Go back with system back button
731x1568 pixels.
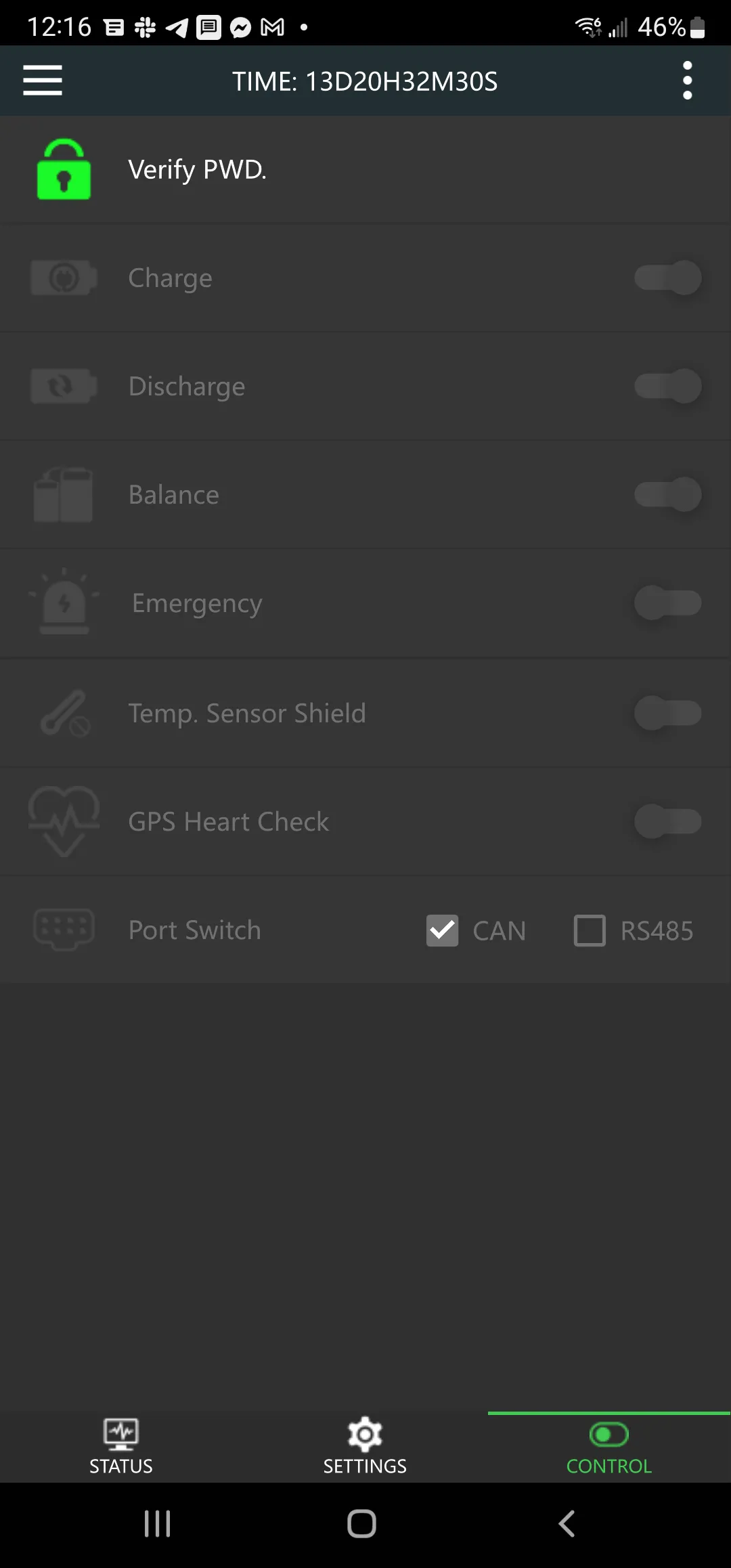click(x=567, y=1524)
